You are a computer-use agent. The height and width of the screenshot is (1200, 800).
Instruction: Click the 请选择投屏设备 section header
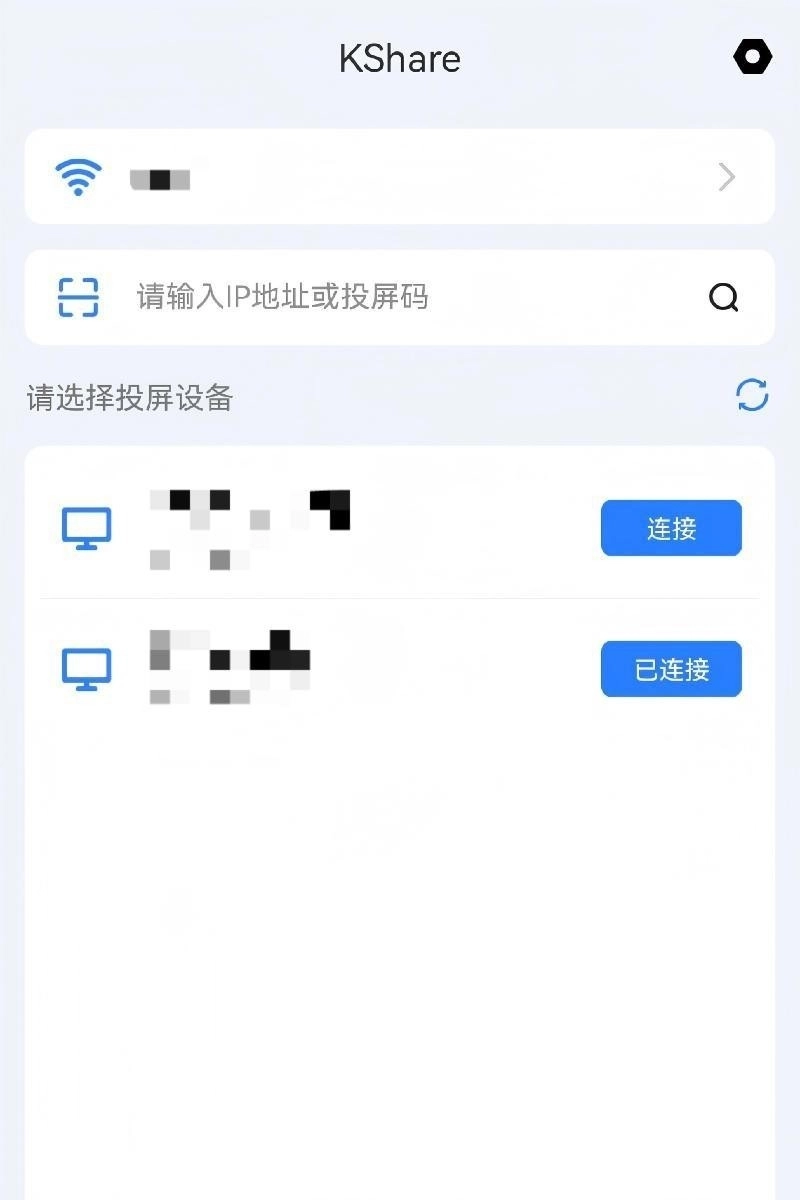point(128,398)
